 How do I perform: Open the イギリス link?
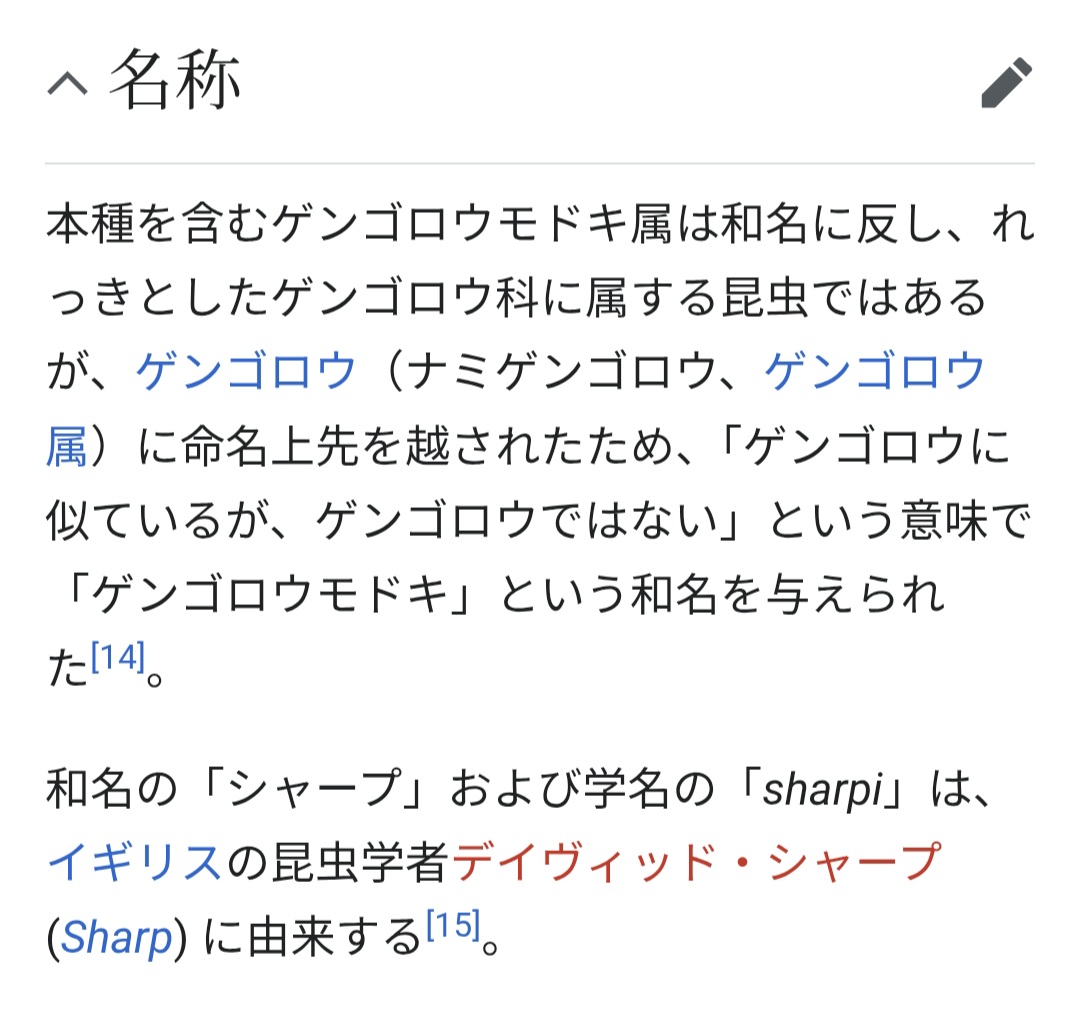[x=134, y=862]
